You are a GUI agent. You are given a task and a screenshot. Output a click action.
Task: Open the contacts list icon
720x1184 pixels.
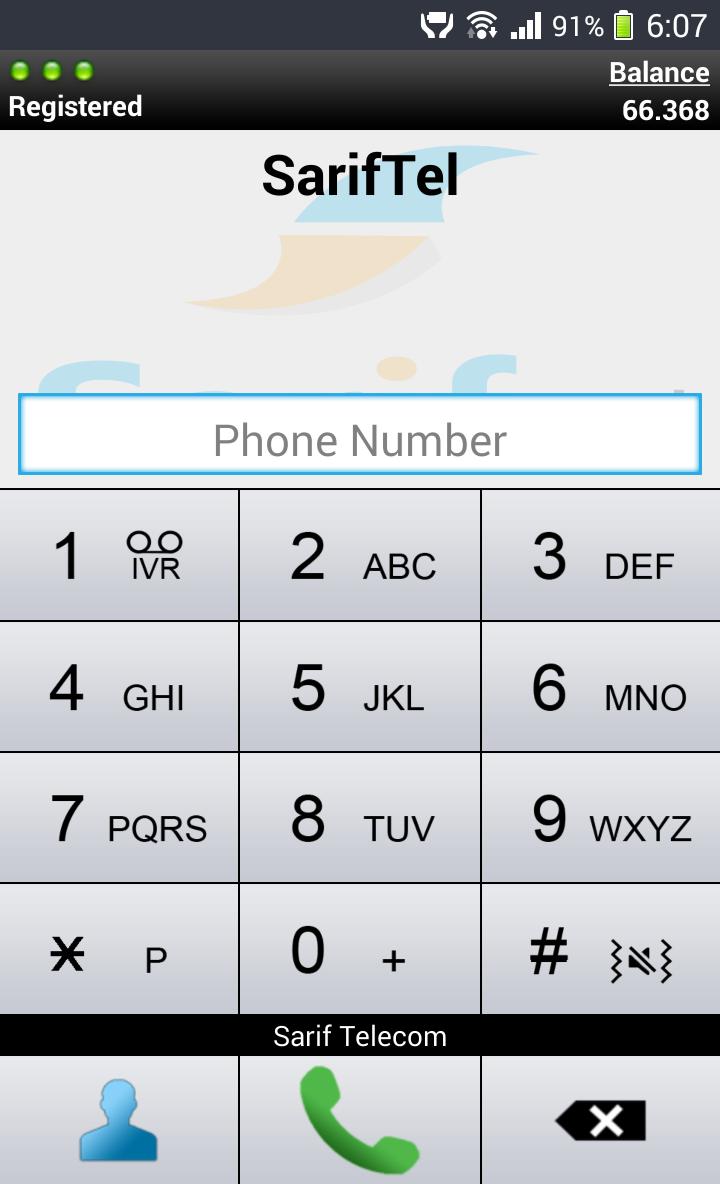[119, 1120]
